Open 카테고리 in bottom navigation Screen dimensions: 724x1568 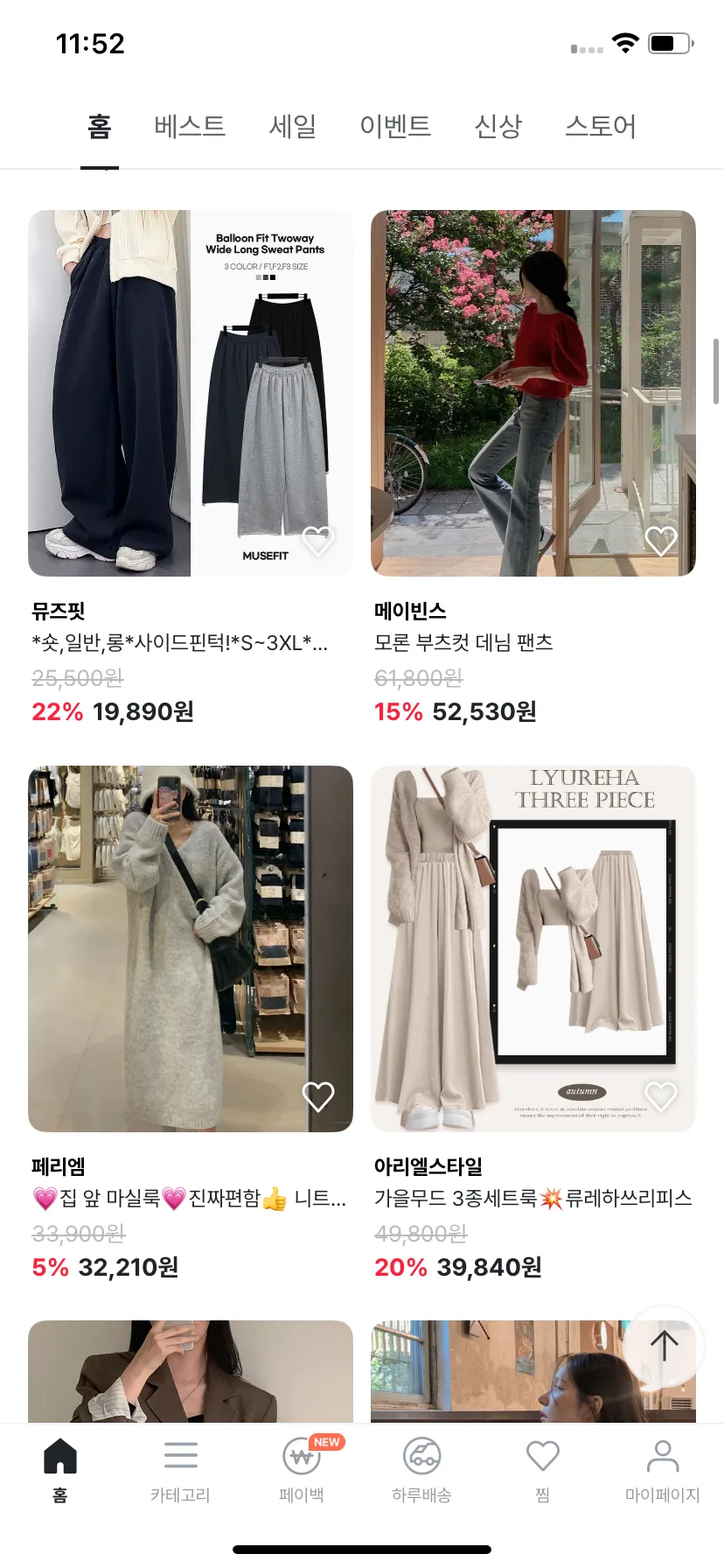click(180, 1470)
